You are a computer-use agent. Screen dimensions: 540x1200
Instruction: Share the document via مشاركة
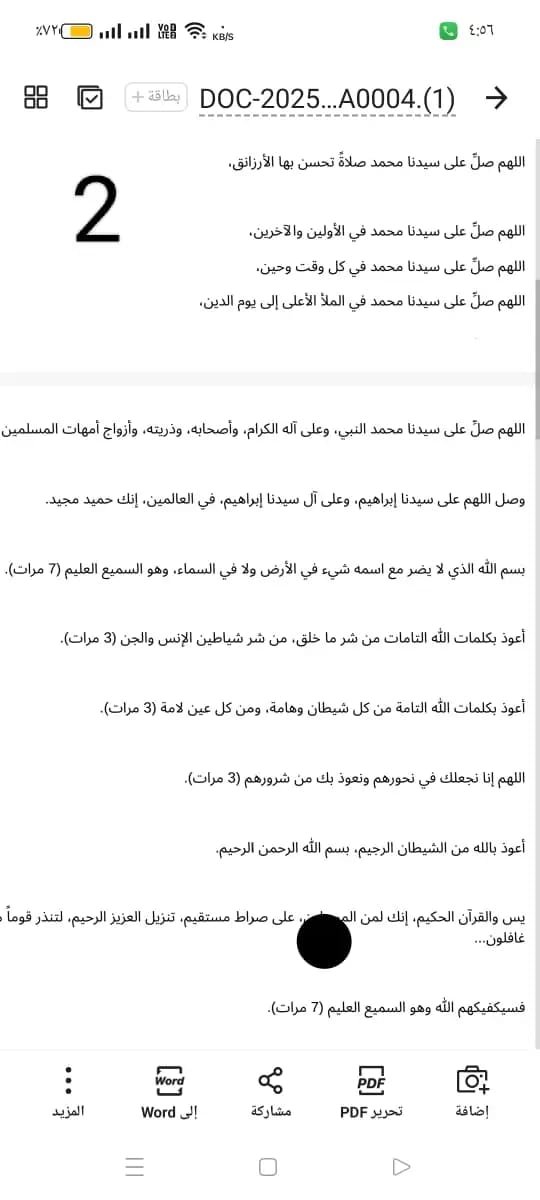(271, 1091)
